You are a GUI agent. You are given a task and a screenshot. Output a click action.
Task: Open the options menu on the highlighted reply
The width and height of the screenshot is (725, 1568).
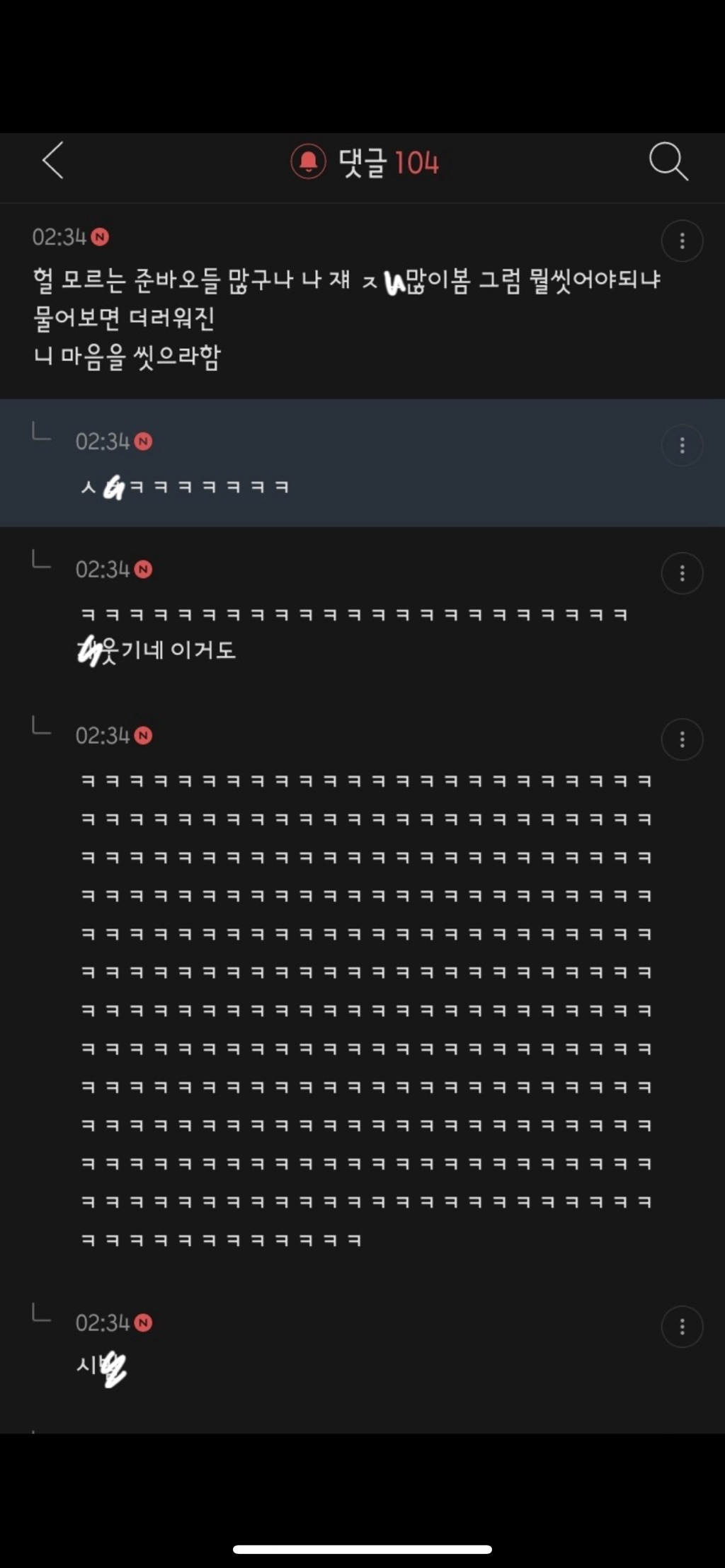coord(682,445)
